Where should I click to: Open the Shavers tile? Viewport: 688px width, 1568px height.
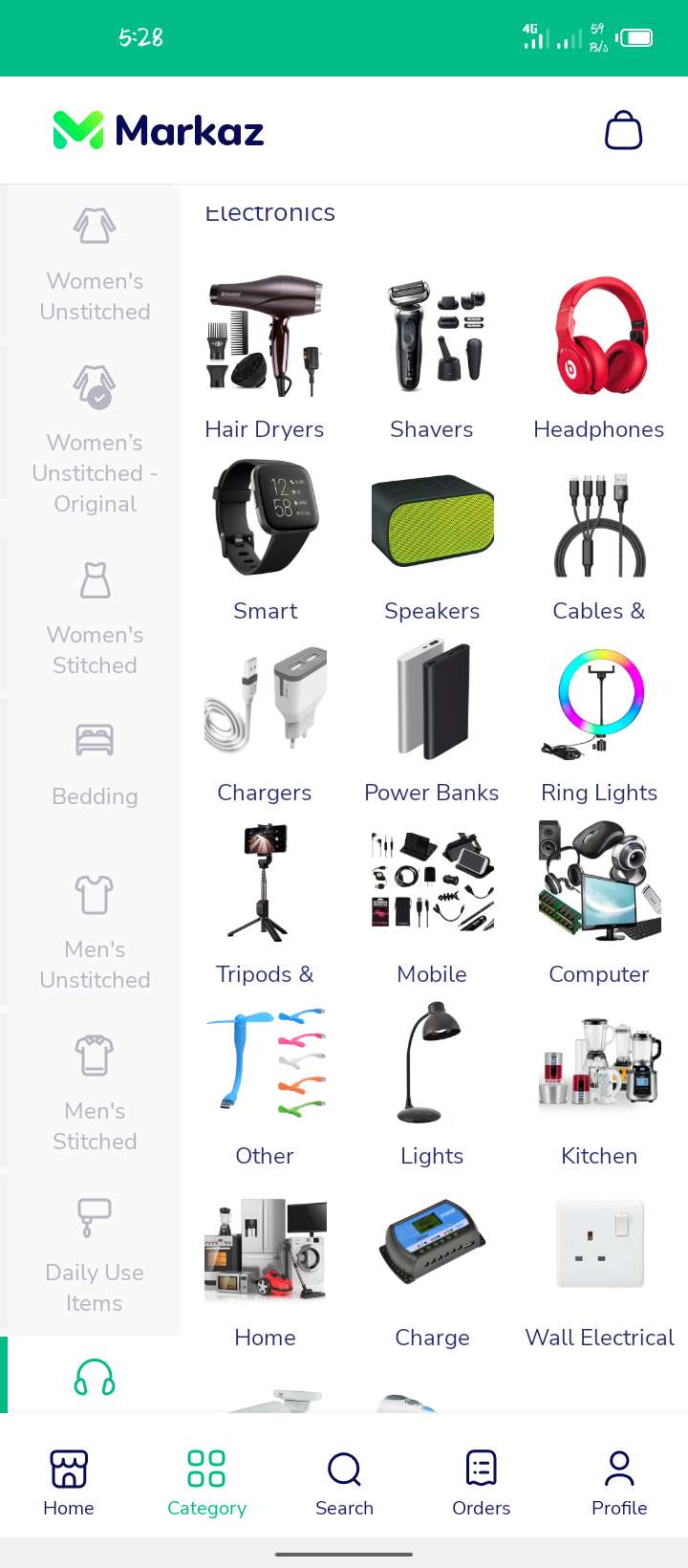point(432,356)
